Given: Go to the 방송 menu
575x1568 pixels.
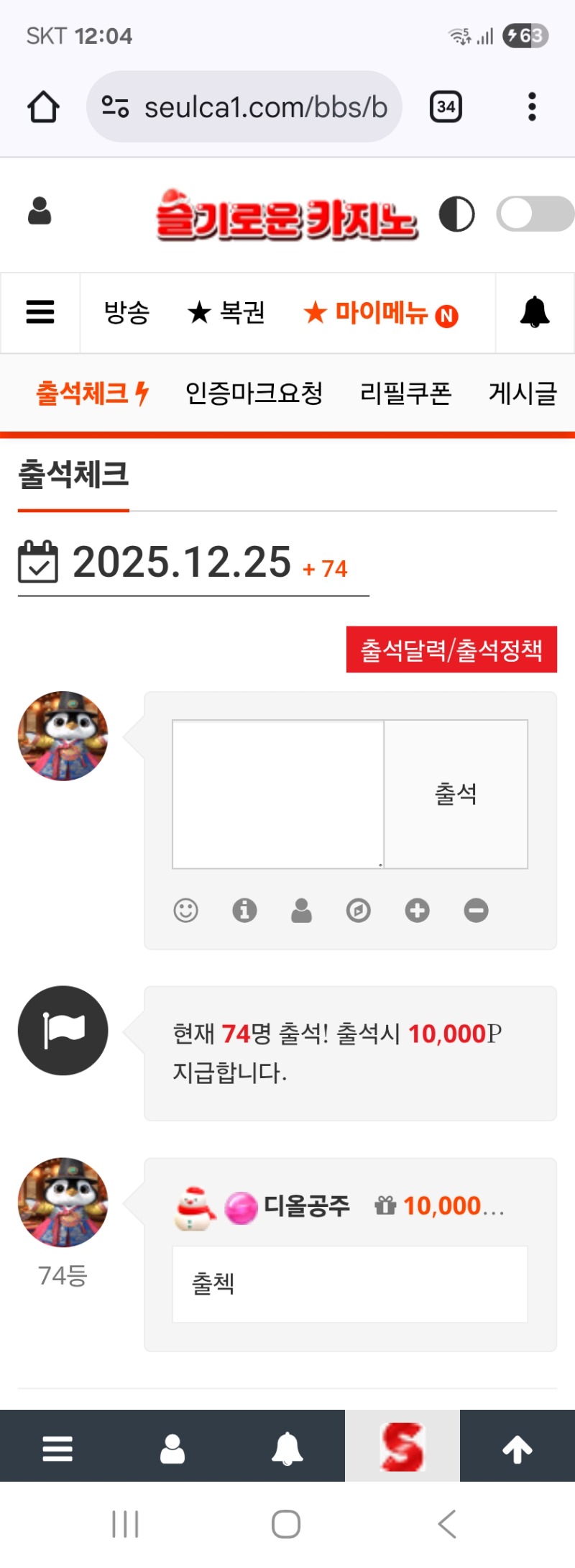Looking at the screenshot, I should 127,313.
